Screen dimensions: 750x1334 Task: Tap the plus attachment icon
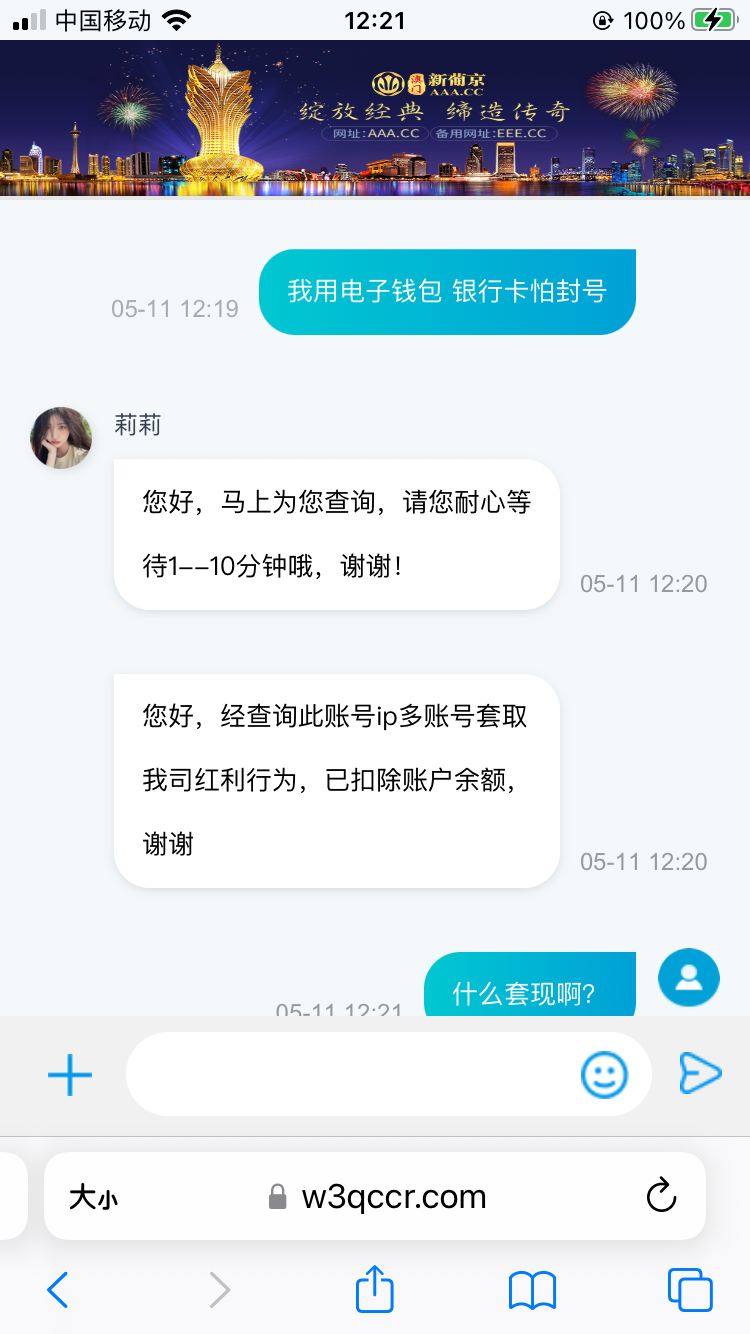(x=70, y=1075)
